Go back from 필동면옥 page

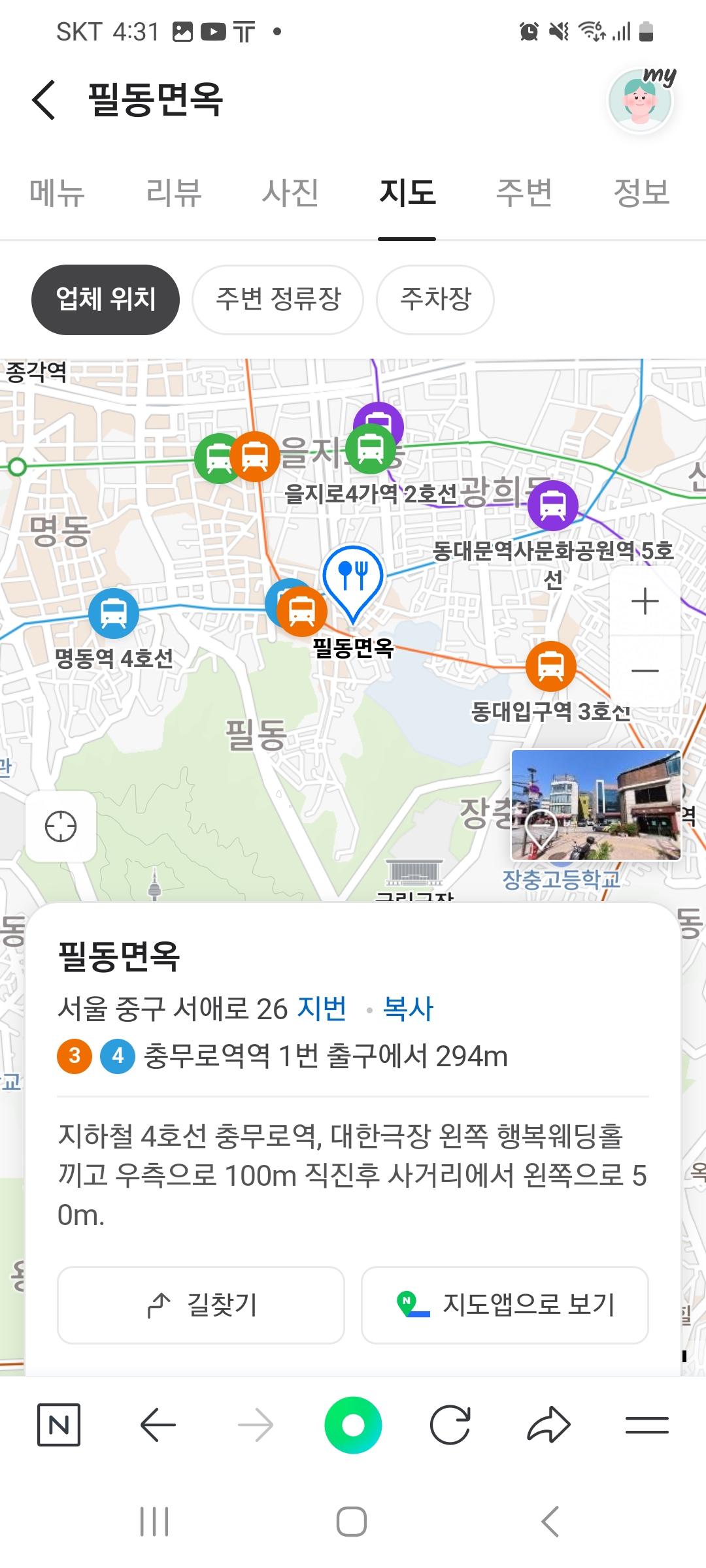coord(44,100)
